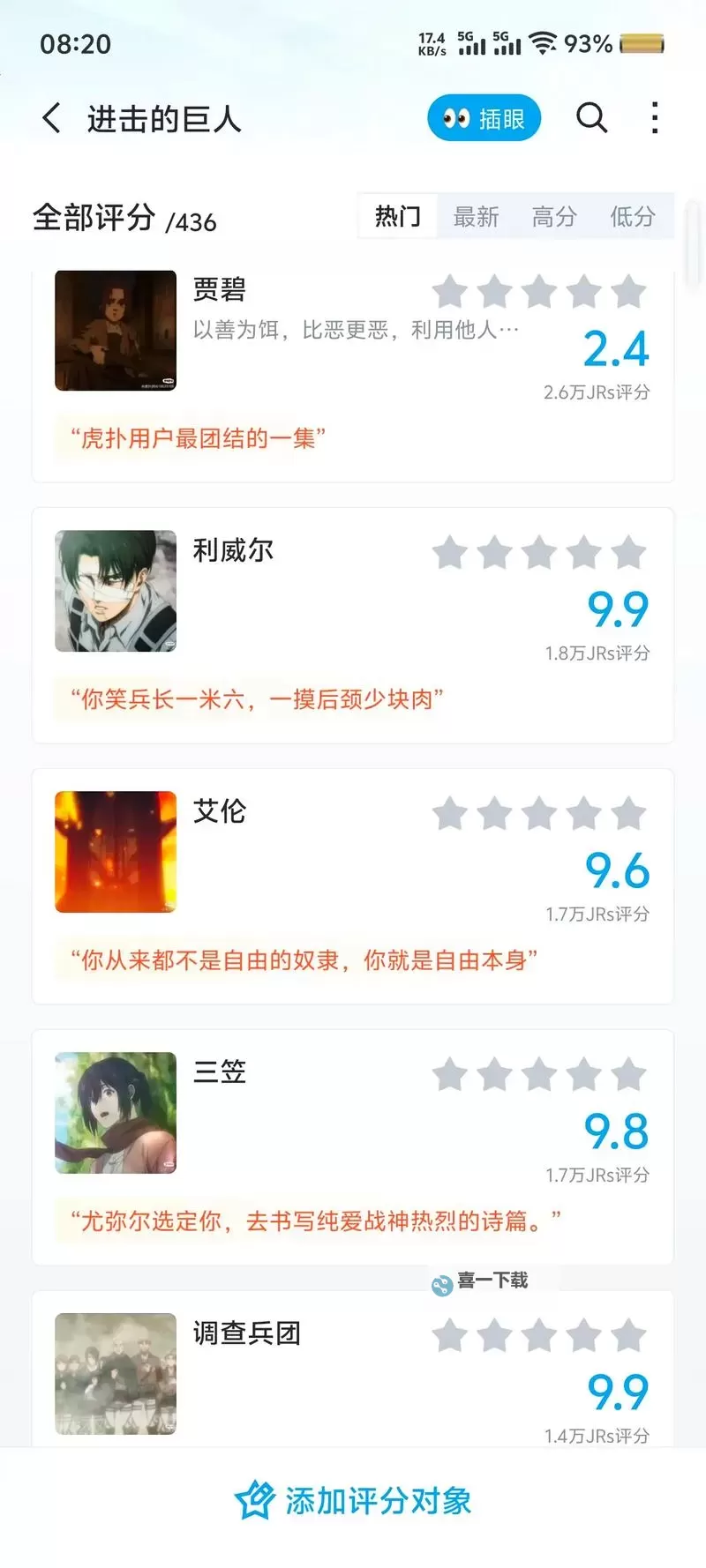Tap the 插眼 button
The height and width of the screenshot is (1568, 706).
tap(484, 117)
